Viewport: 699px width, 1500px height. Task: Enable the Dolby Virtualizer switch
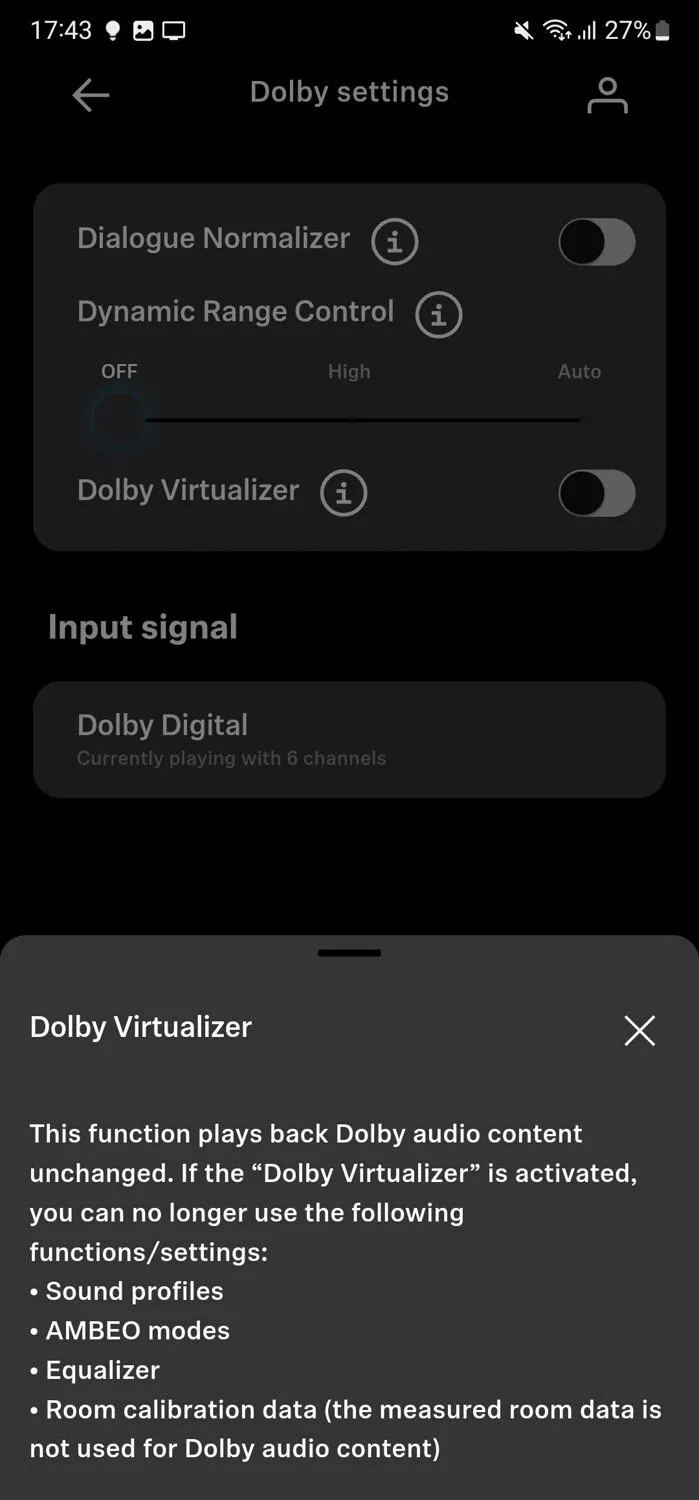click(x=596, y=493)
